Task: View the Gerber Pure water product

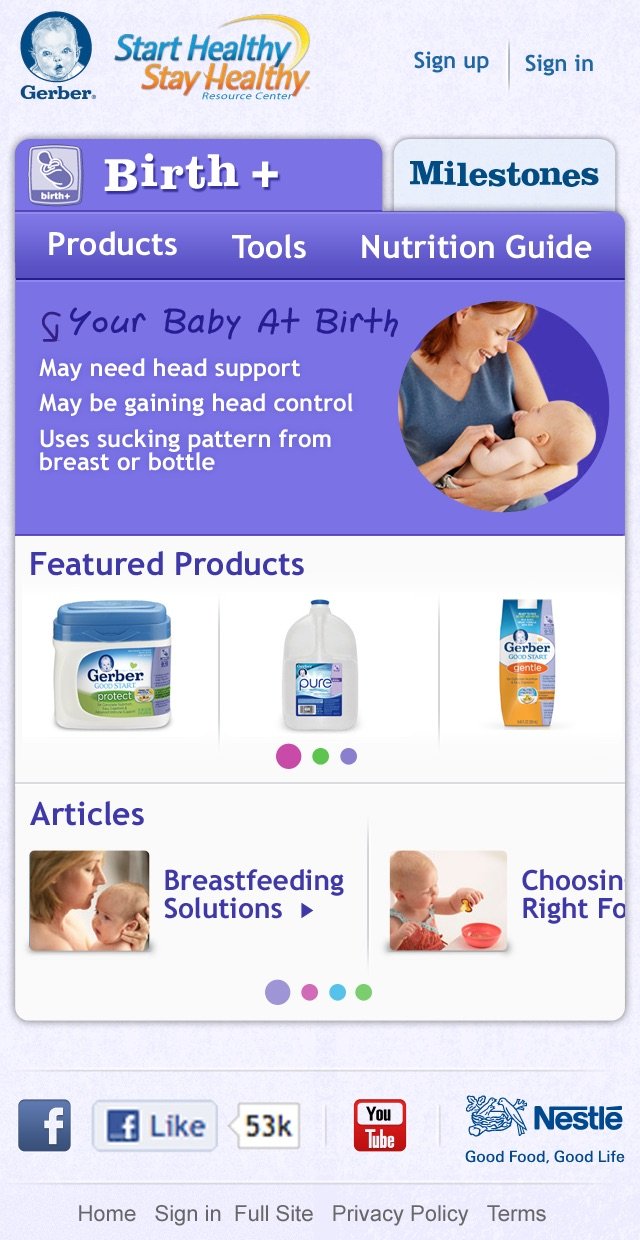Action: pyautogui.click(x=319, y=665)
